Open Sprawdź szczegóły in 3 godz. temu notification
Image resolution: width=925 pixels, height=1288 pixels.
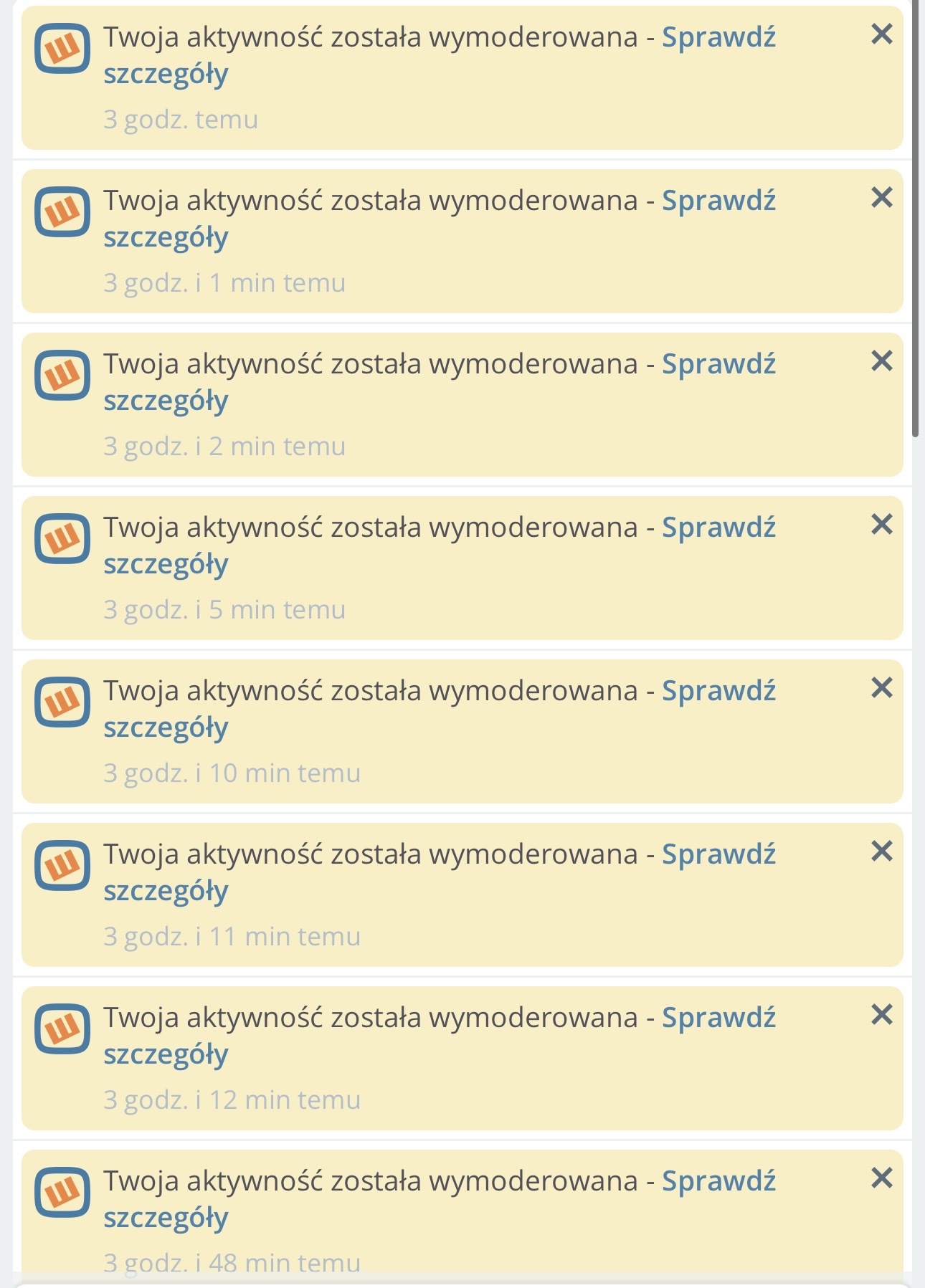pos(718,37)
